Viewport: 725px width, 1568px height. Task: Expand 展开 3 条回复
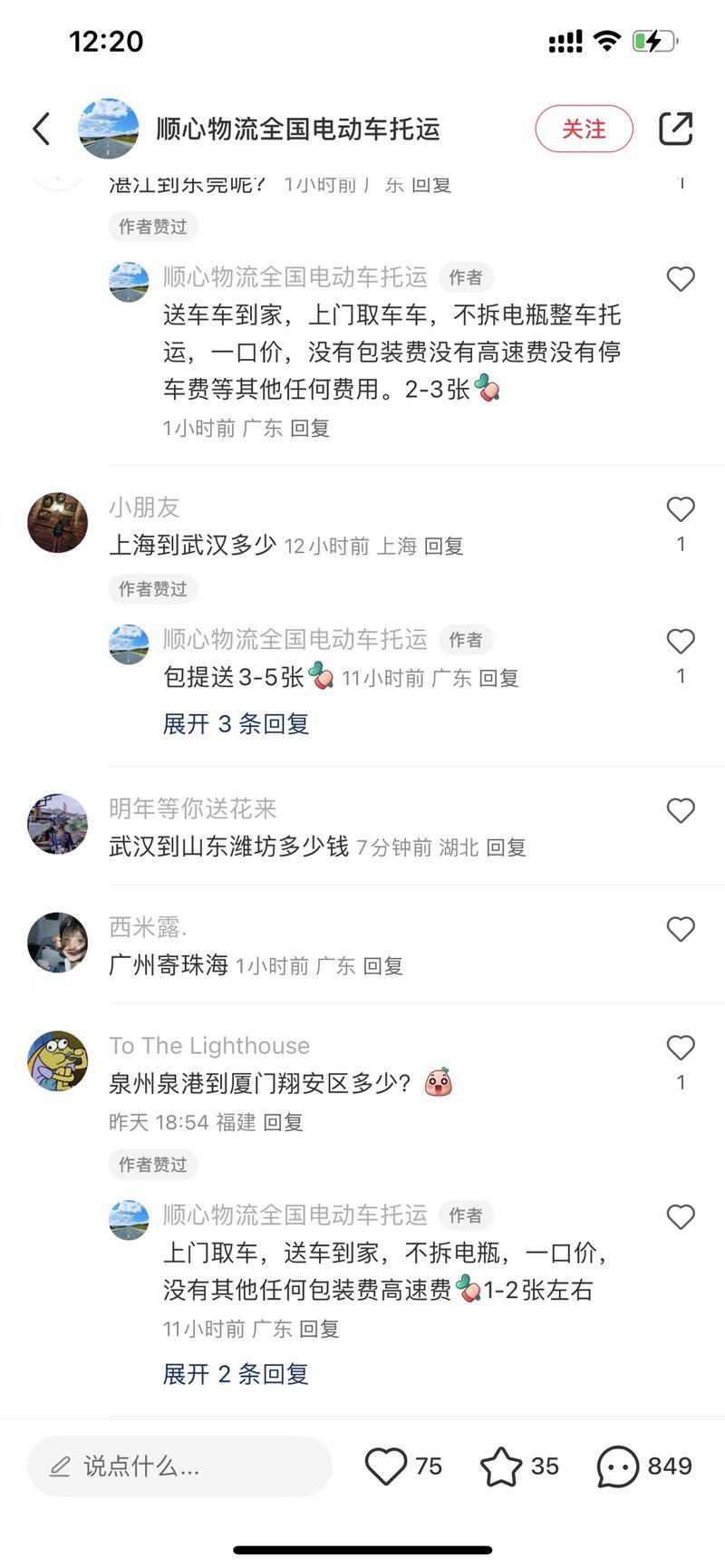pos(236,723)
